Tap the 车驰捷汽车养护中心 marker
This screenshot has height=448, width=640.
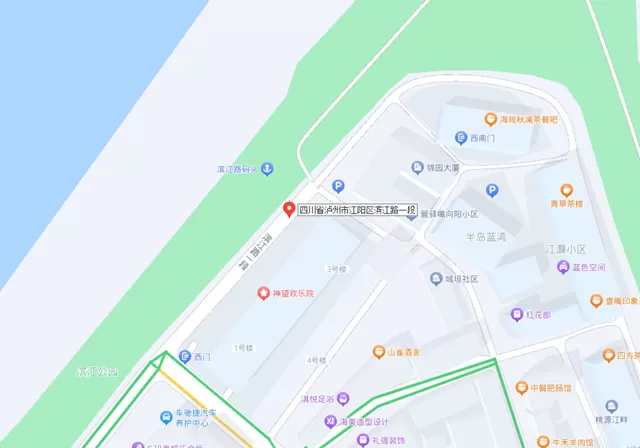(165, 417)
